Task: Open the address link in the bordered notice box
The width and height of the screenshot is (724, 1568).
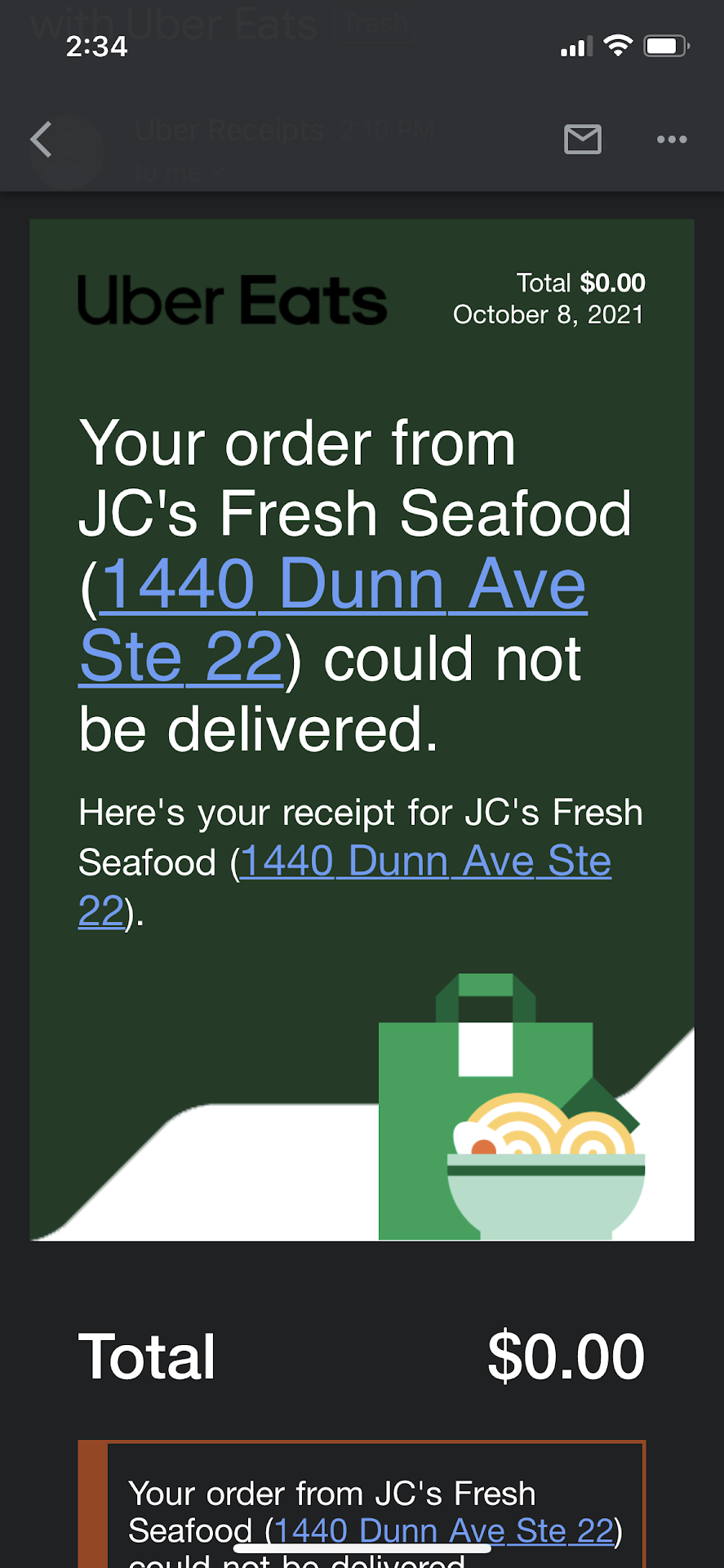Action: (444, 1531)
